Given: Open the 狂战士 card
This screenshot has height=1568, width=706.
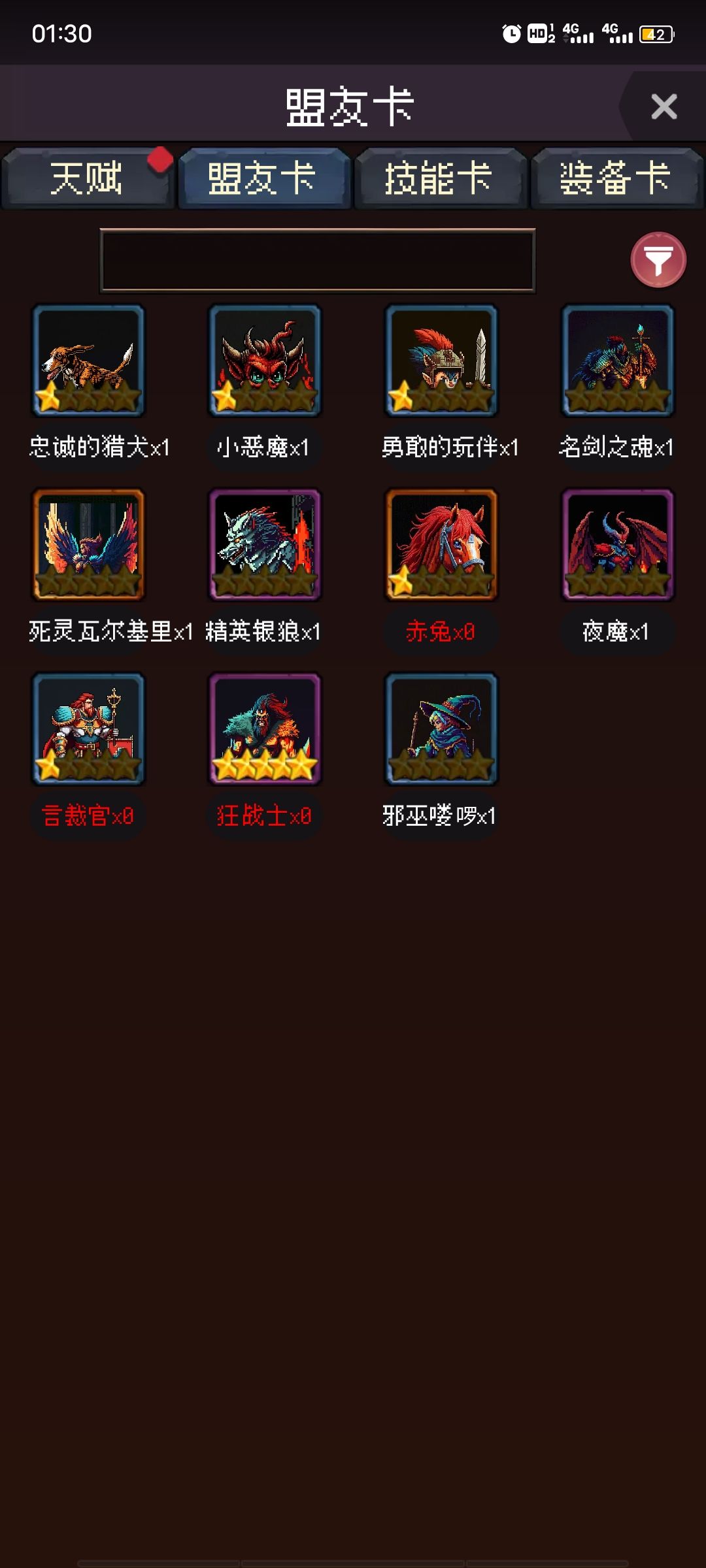Looking at the screenshot, I should [265, 729].
